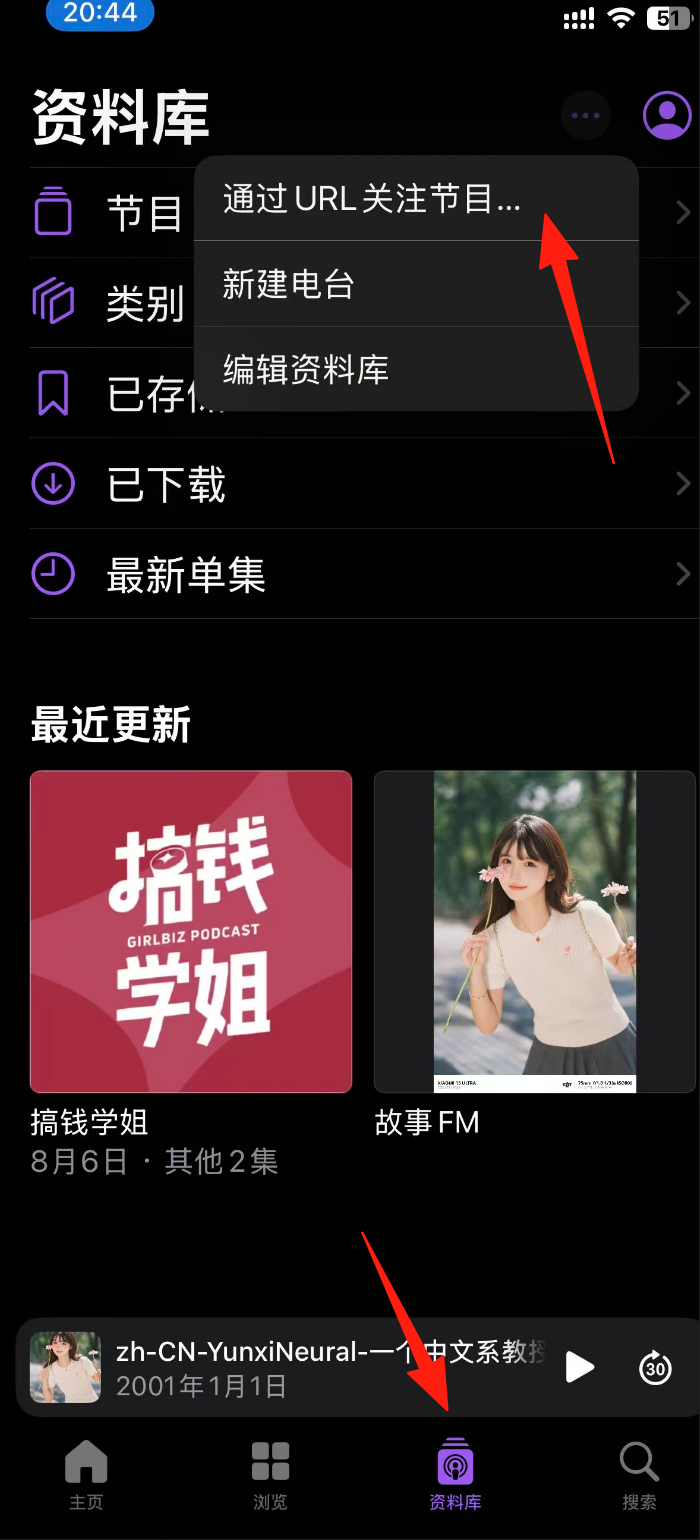The width and height of the screenshot is (700, 1540).
Task: Switch to the 主页 tab
Action: (x=86, y=1475)
